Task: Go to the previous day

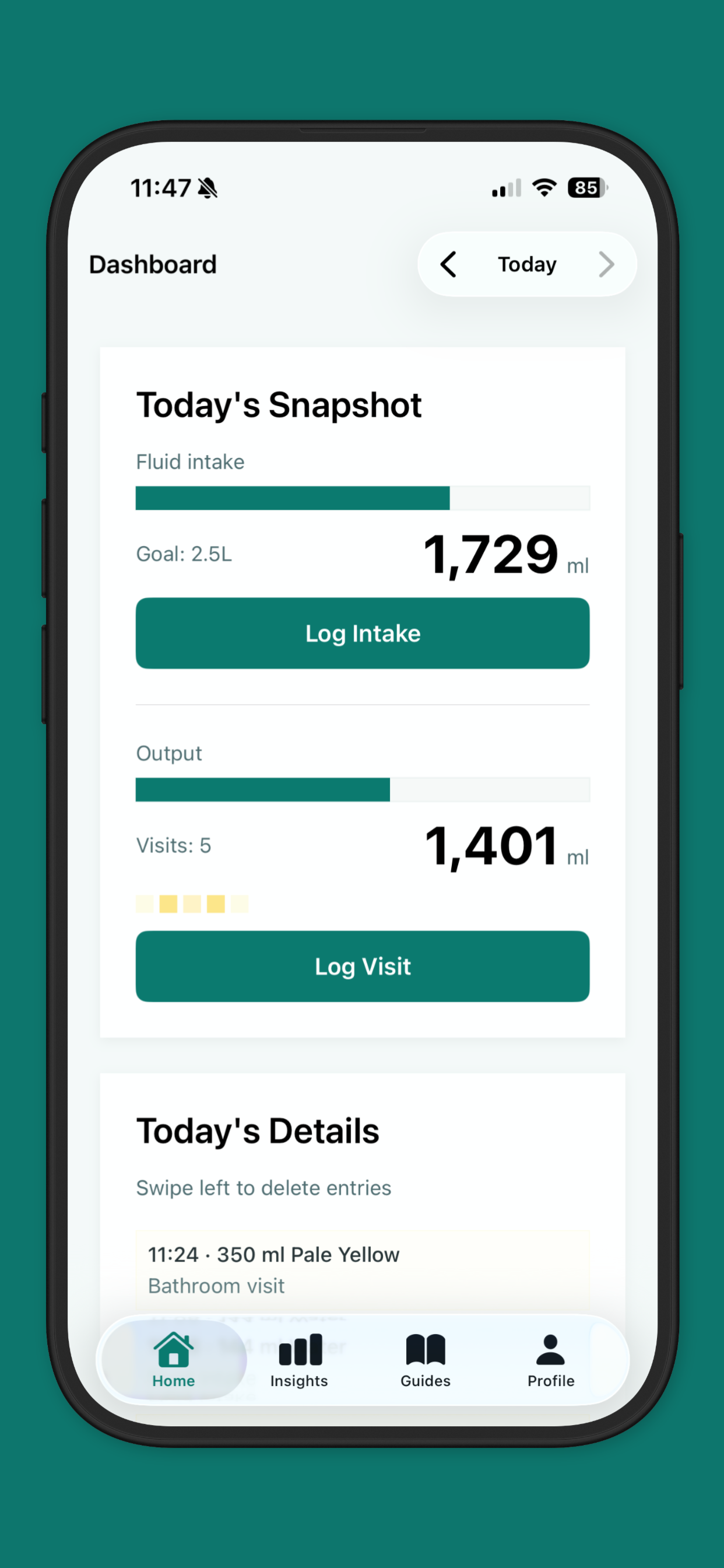Action: pyautogui.click(x=448, y=264)
